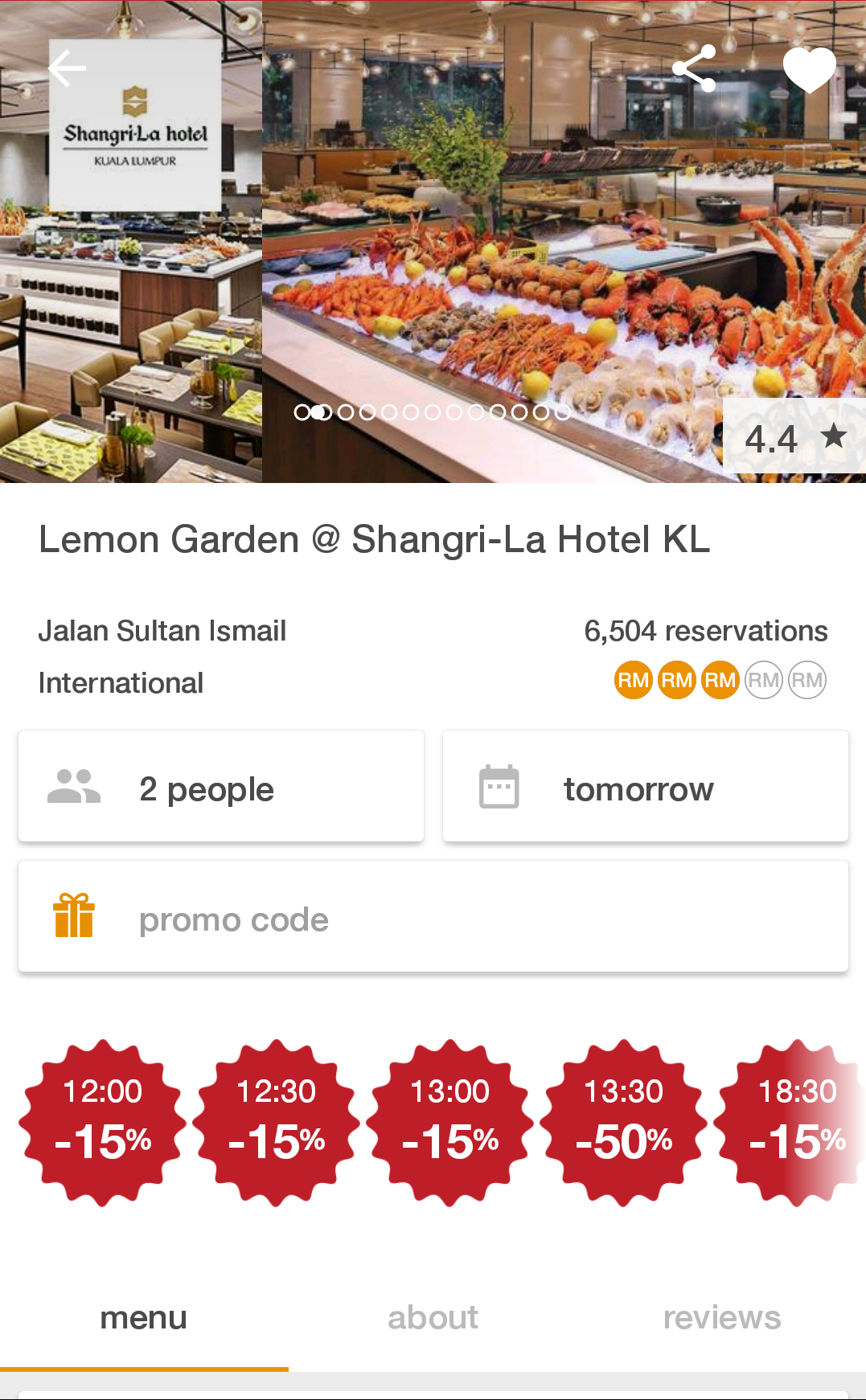Open the date picker showing tomorrow

pyautogui.click(x=645, y=787)
